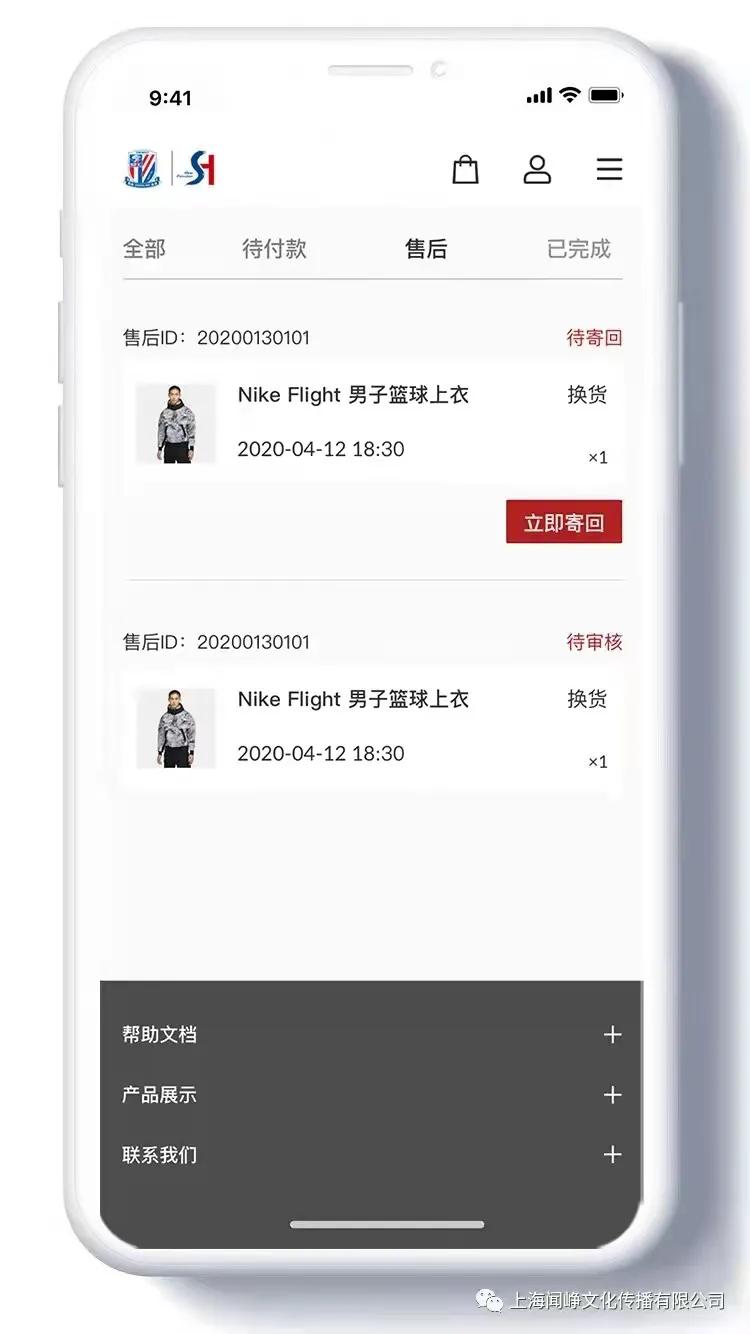
Task: Click the 待审核 status label
Action: point(594,641)
